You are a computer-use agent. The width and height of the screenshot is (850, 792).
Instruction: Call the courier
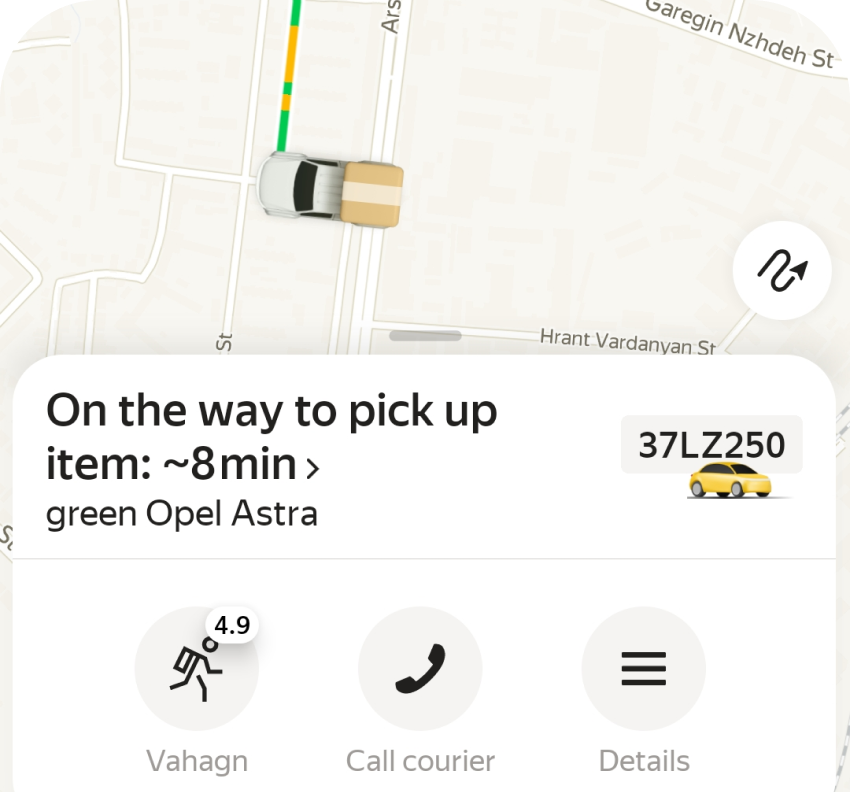(420, 668)
